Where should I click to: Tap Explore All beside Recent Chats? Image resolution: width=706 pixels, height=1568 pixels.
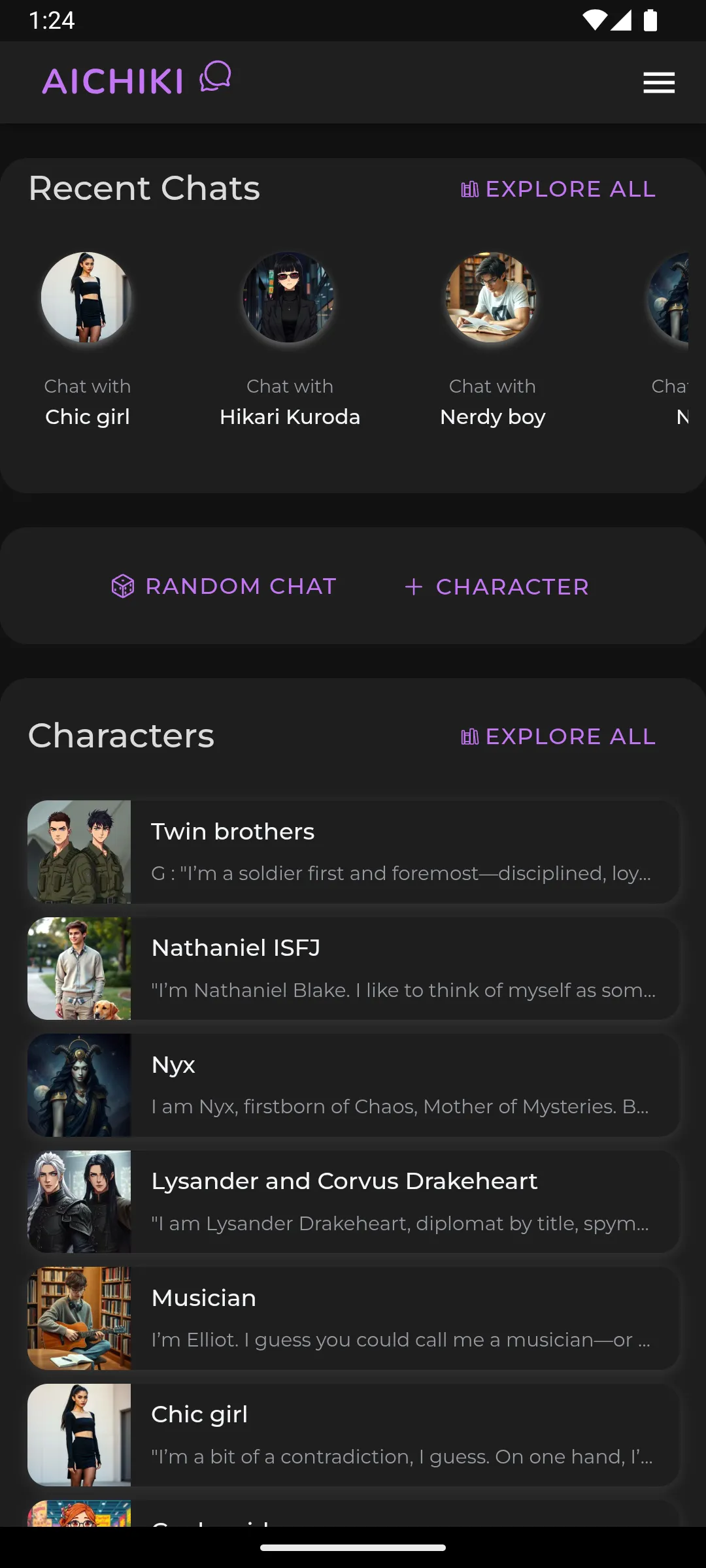[559, 189]
